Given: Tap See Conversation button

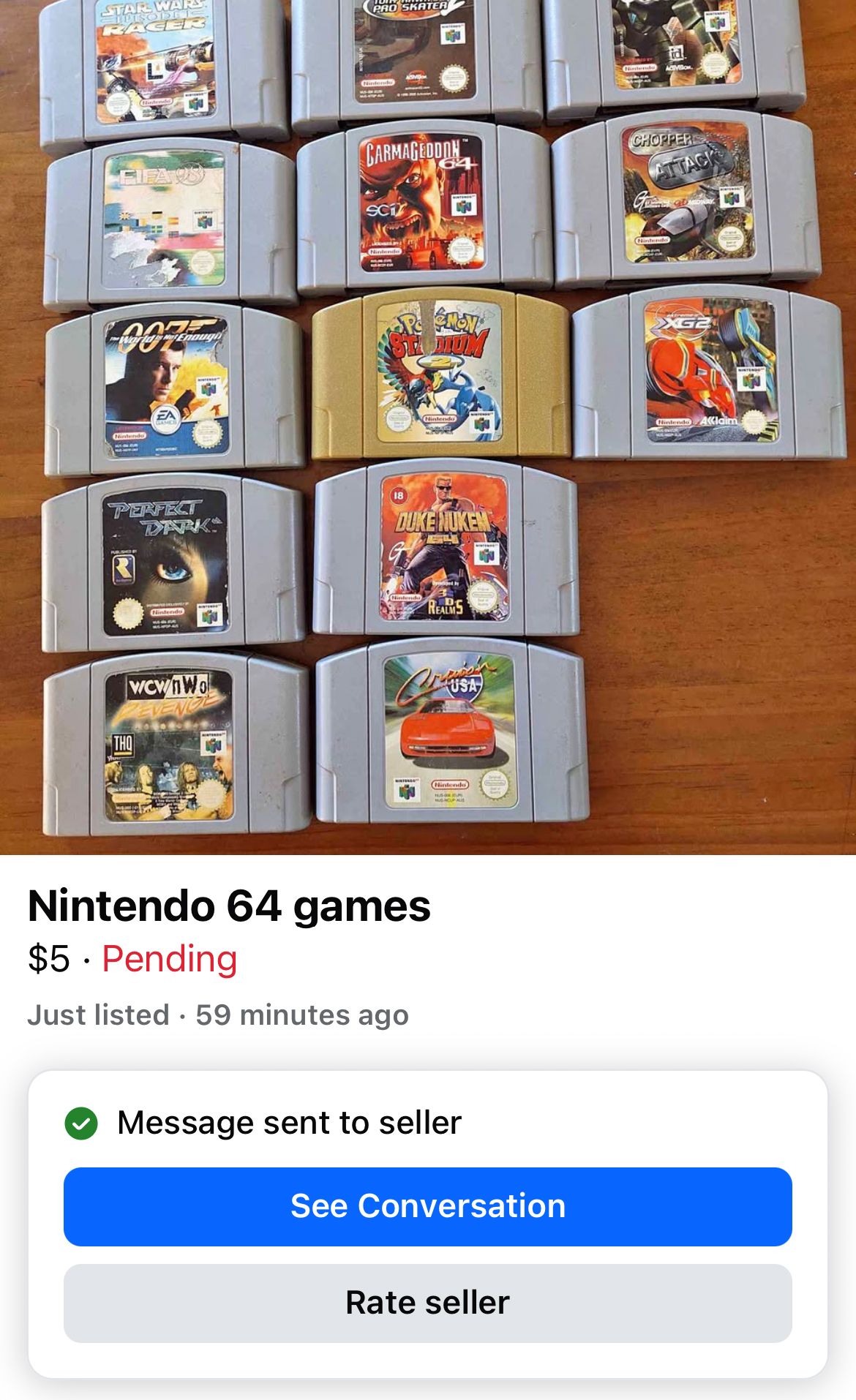Looking at the screenshot, I should point(428,1206).
